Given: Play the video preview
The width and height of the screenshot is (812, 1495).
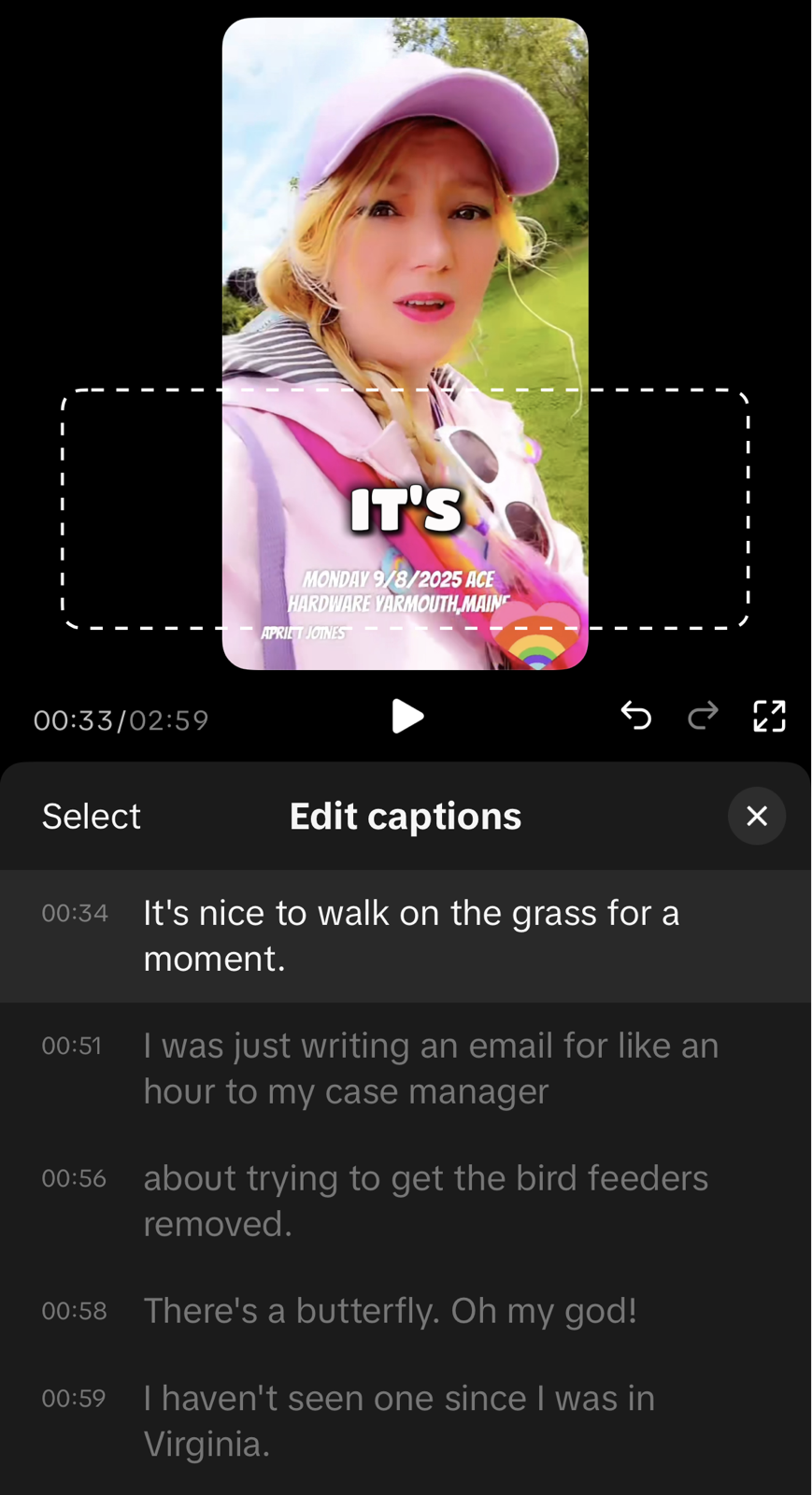Looking at the screenshot, I should [406, 717].
